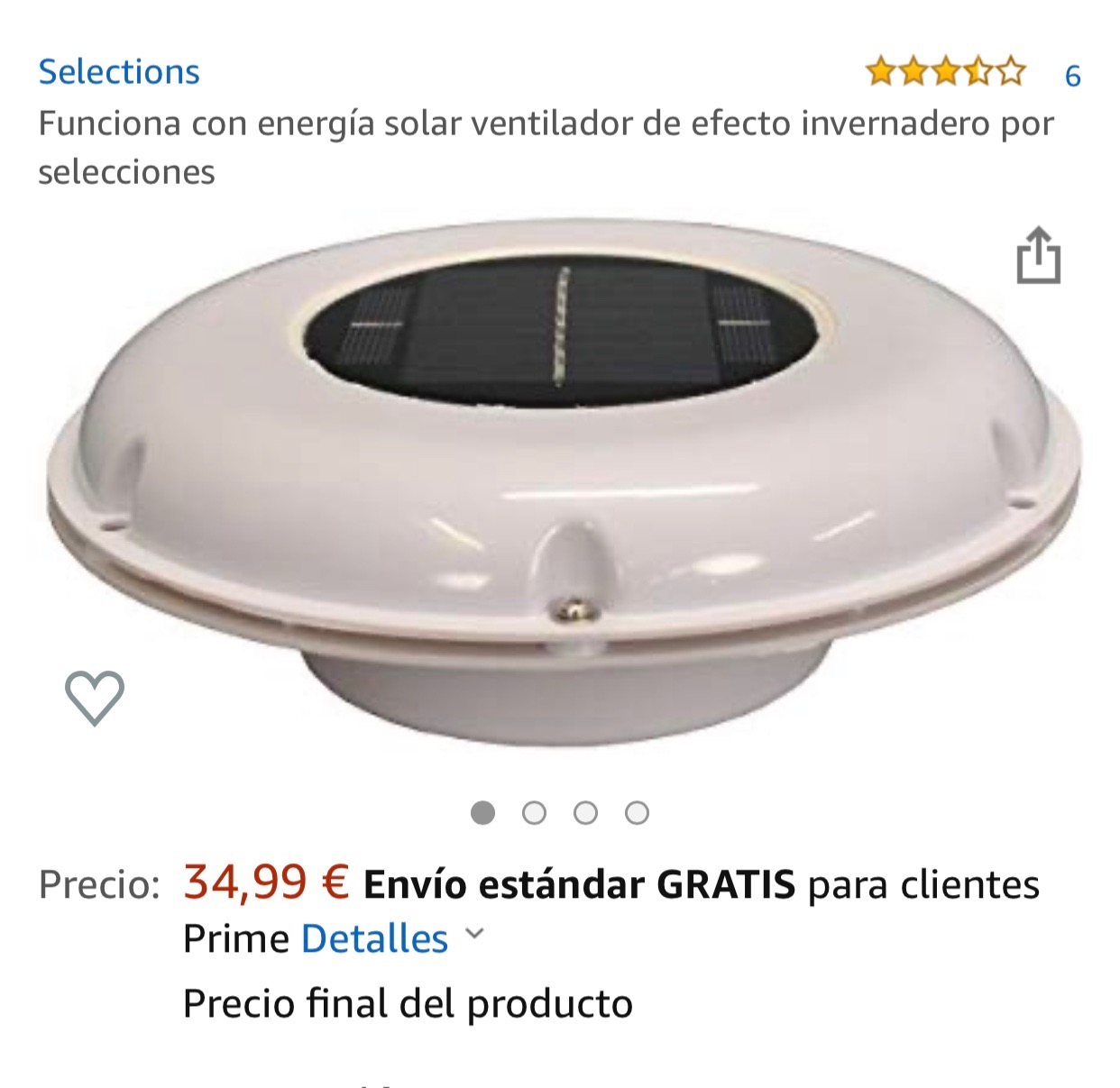Share this product
This screenshot has width=1120, height=1088.
1038,256
